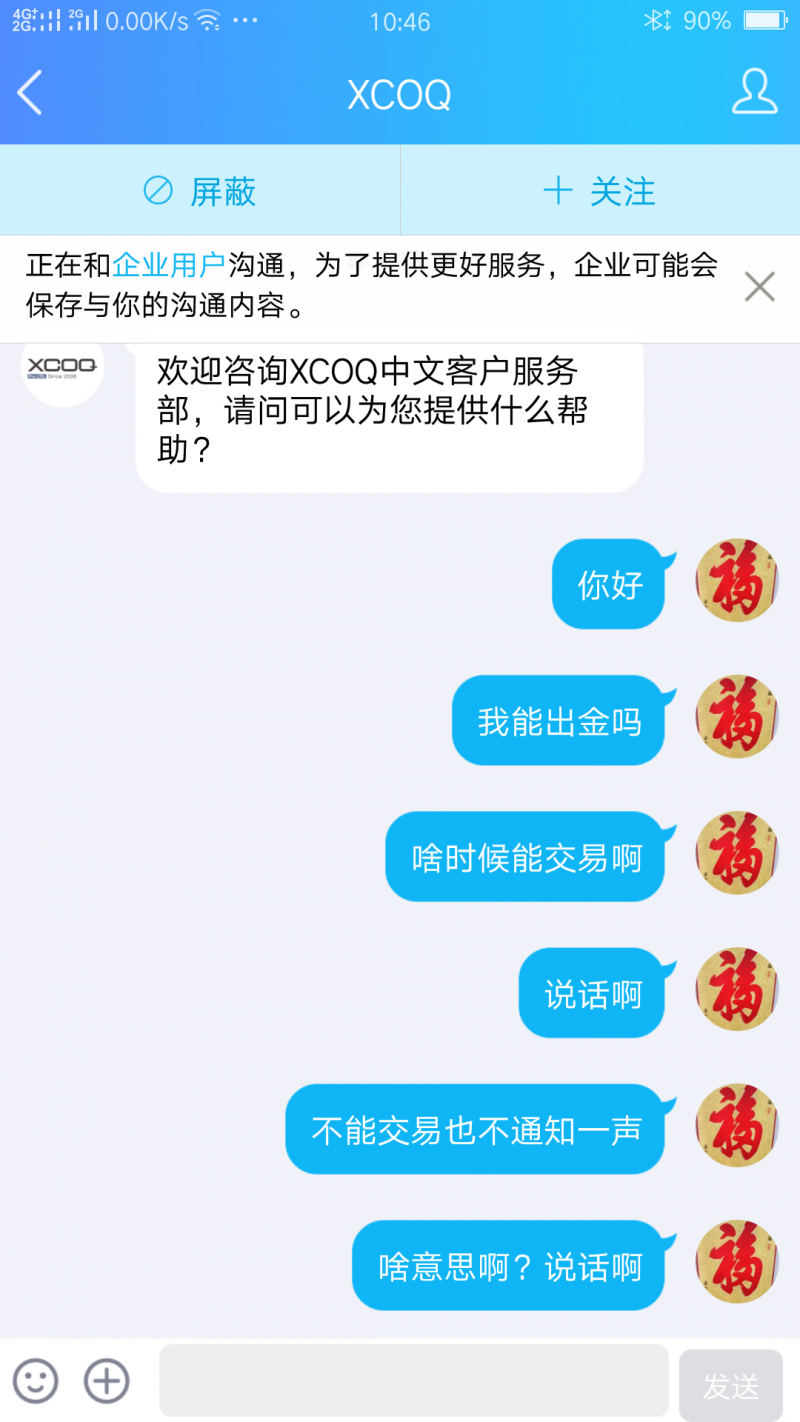Viewport: 800px width, 1422px height.
Task: Tap the message input field to type
Action: 415,1381
